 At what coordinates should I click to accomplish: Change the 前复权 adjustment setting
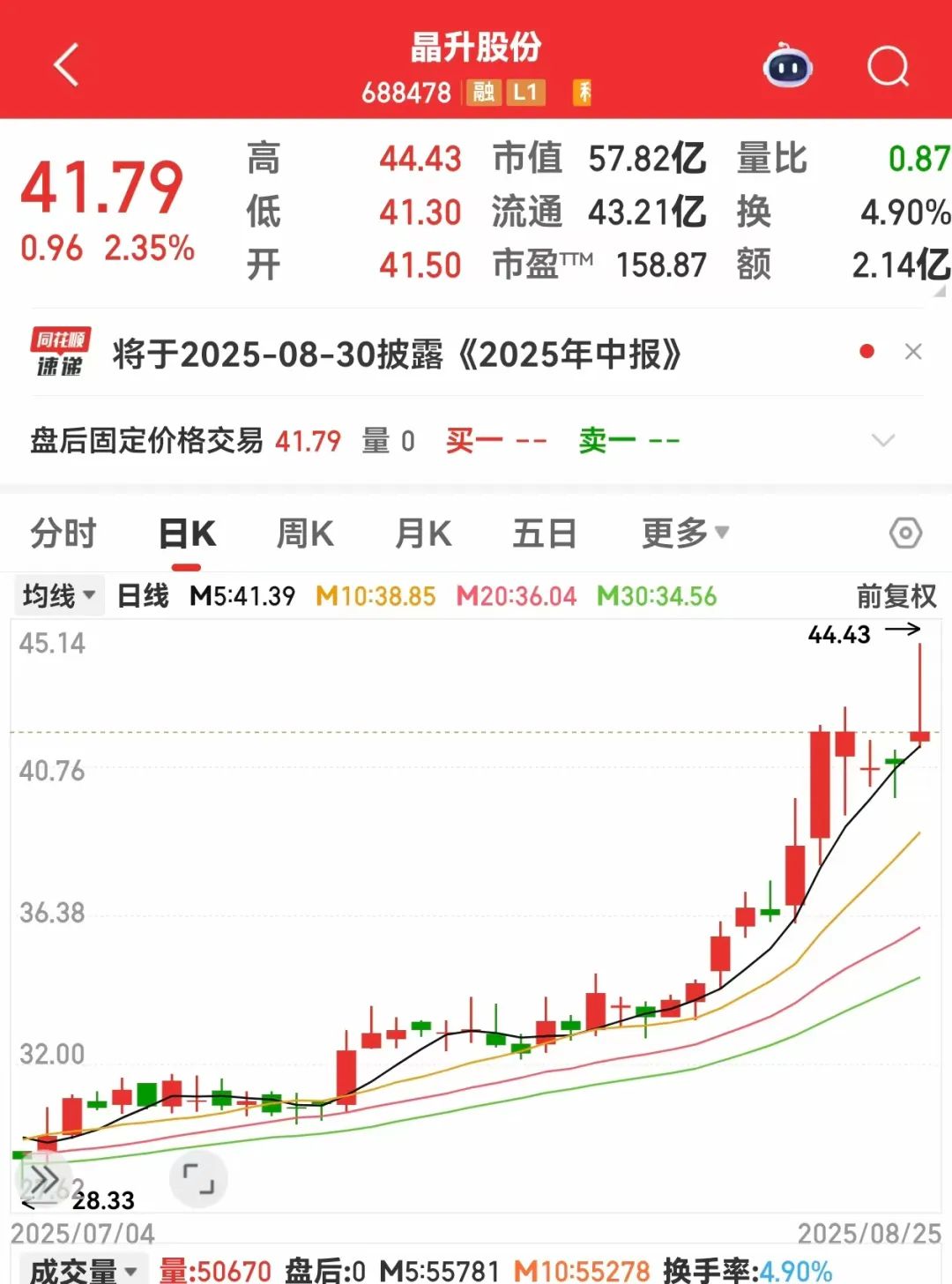(896, 596)
